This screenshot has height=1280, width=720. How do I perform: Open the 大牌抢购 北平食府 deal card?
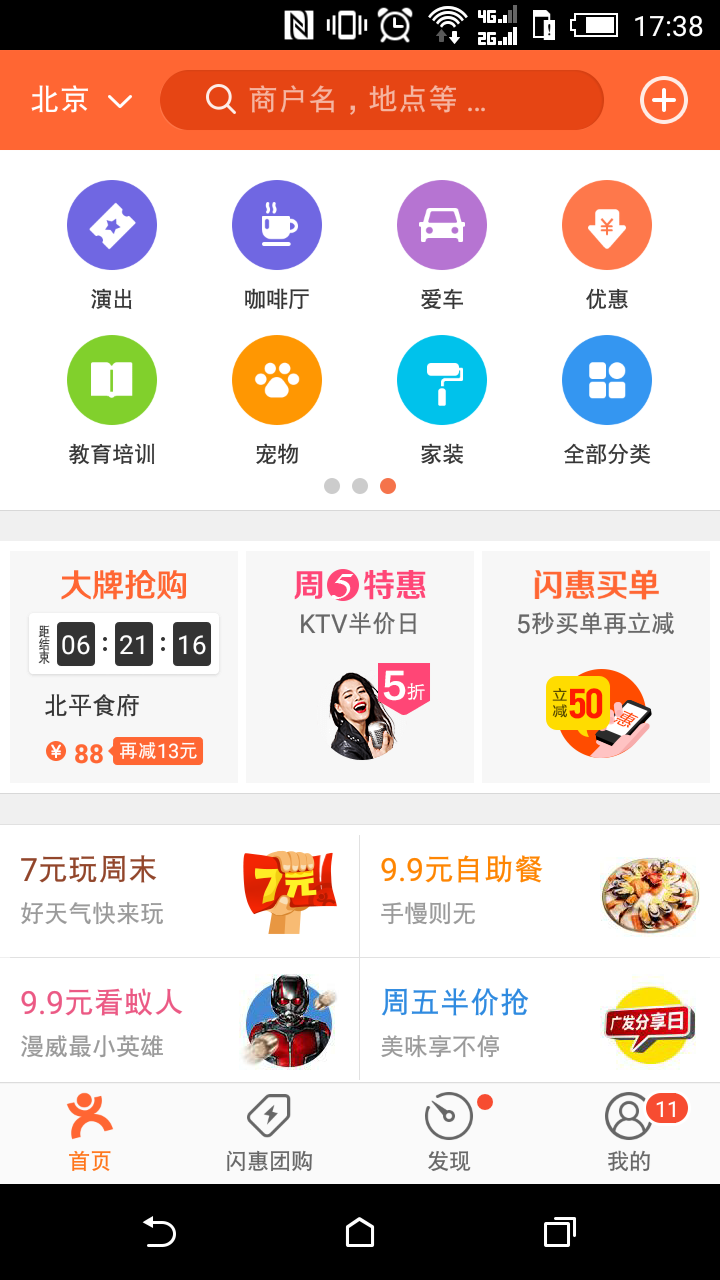[x=124, y=667]
